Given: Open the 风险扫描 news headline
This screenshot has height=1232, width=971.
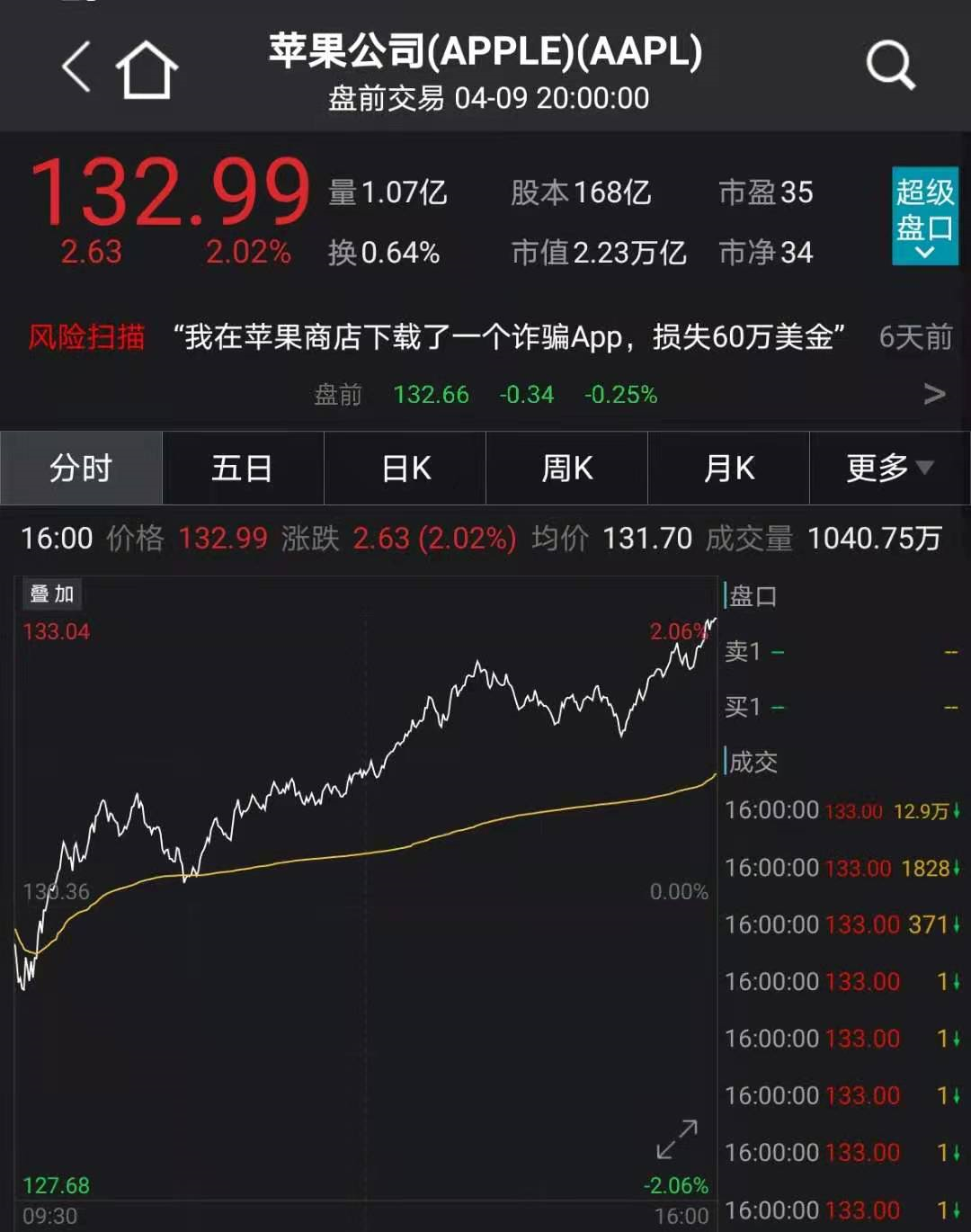Looking at the screenshot, I should [x=508, y=337].
